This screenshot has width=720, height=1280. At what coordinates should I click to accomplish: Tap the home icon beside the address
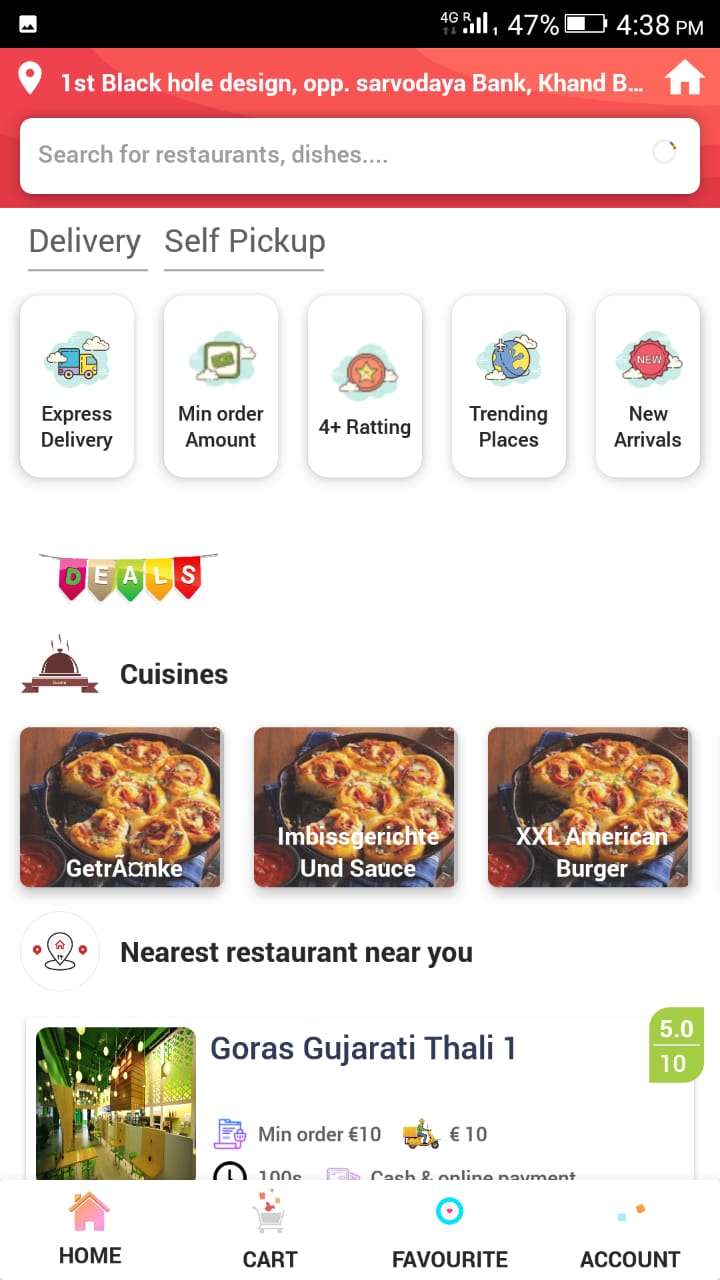[685, 78]
